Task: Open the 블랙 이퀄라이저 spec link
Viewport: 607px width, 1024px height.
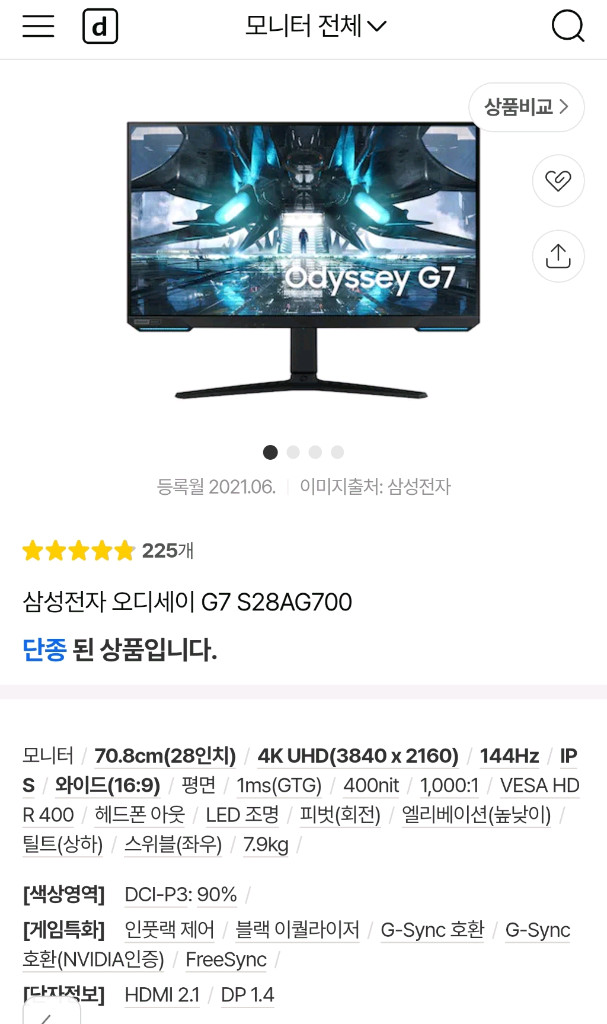Action: (297, 930)
